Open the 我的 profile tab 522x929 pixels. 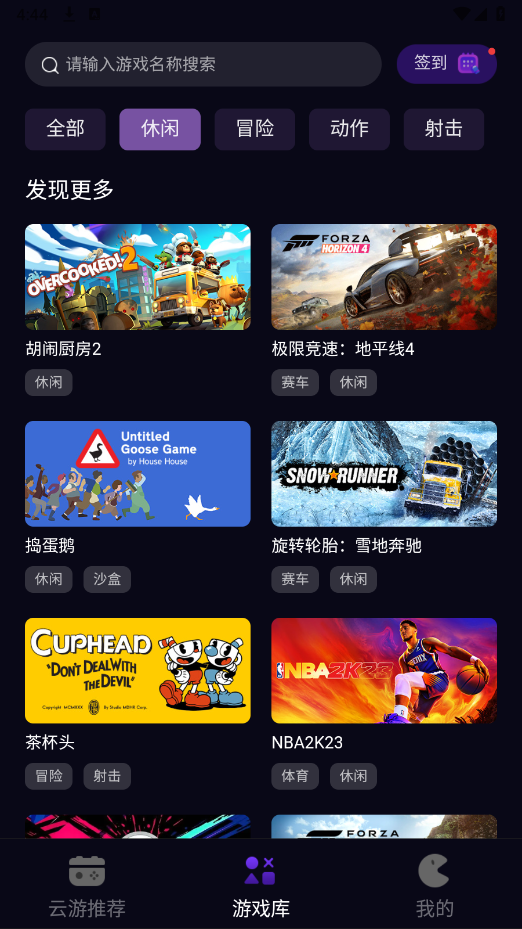(434, 885)
